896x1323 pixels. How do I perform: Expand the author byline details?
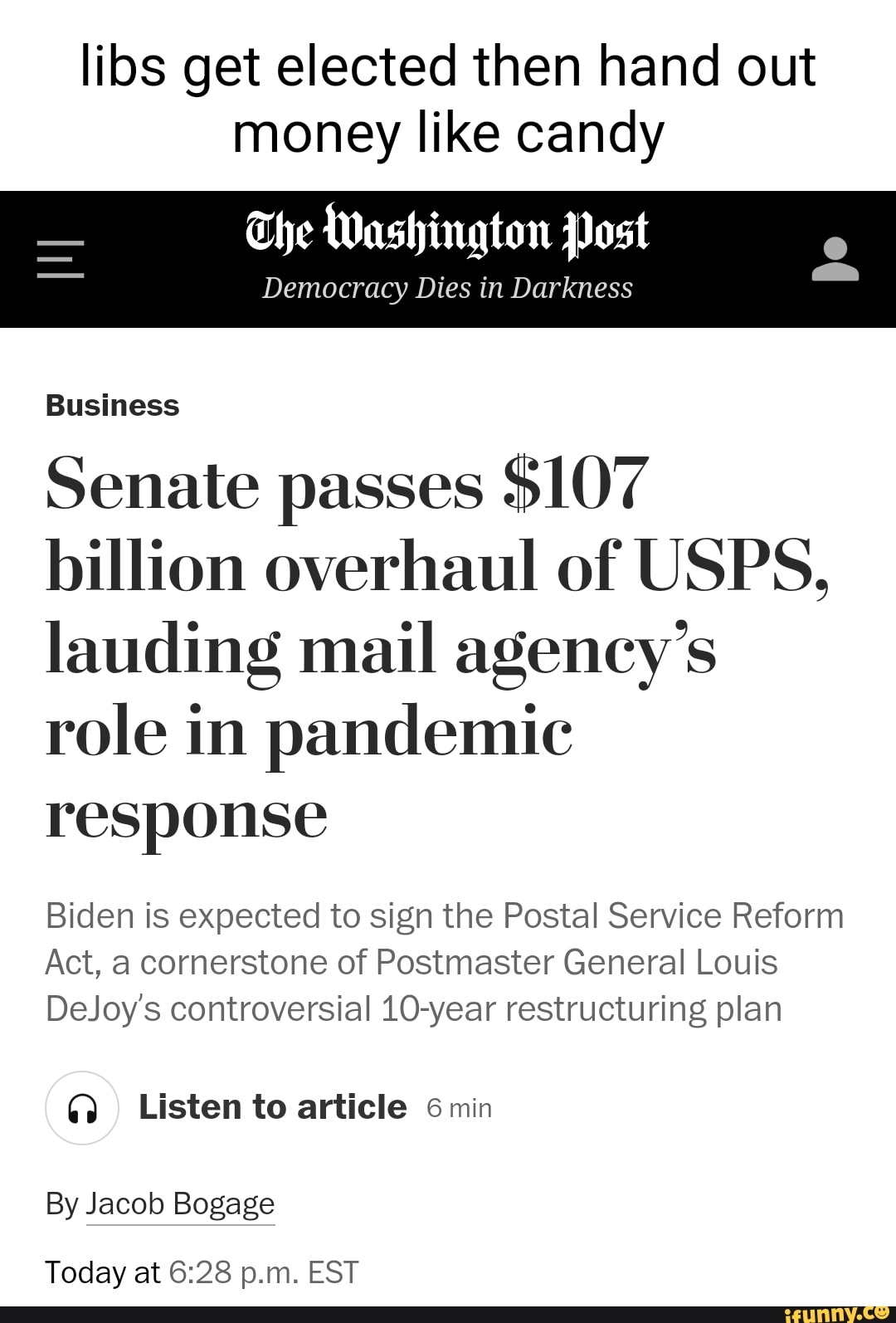coord(181,1203)
